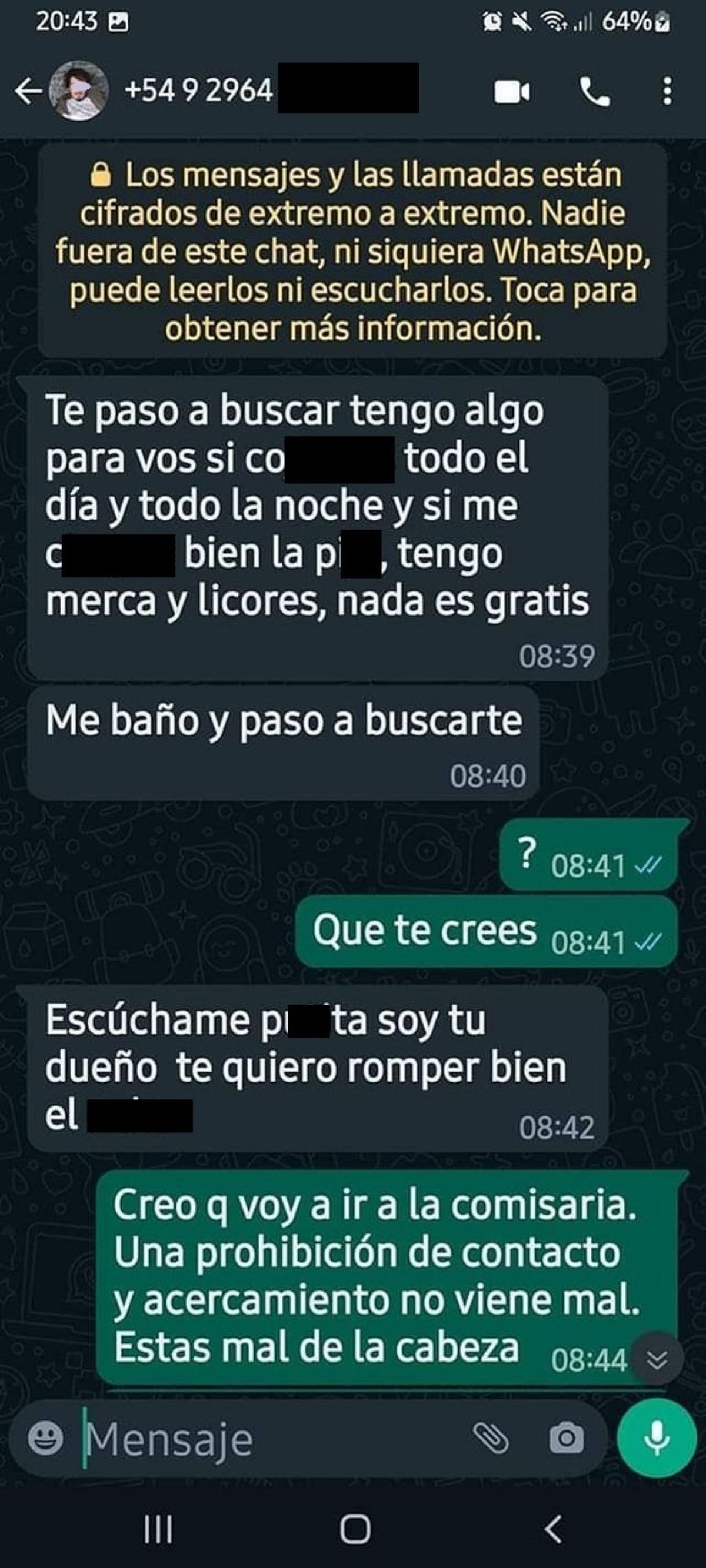Go to the phone's home screen
The image size is (706, 1568).
(x=355, y=1529)
